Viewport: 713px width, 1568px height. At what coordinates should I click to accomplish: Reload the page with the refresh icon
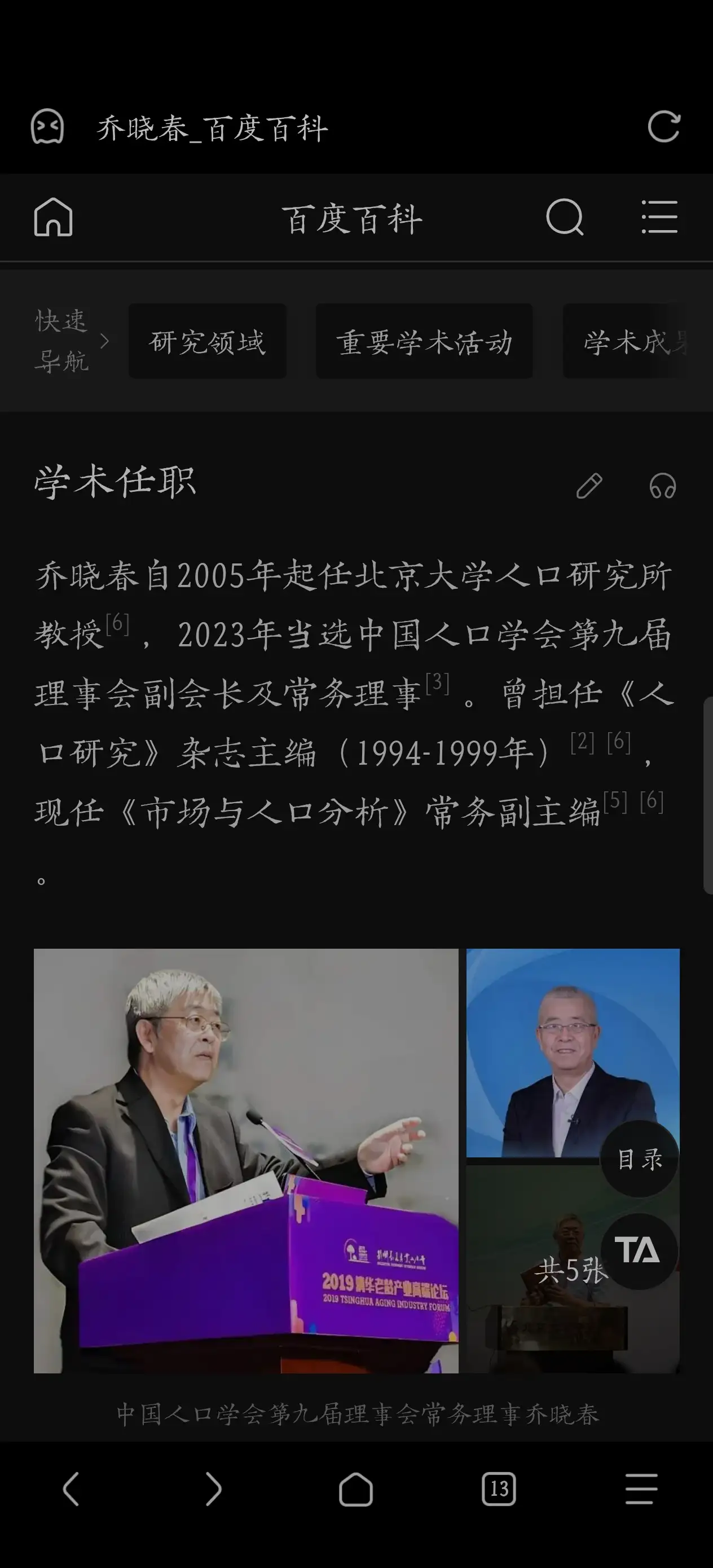(x=663, y=127)
